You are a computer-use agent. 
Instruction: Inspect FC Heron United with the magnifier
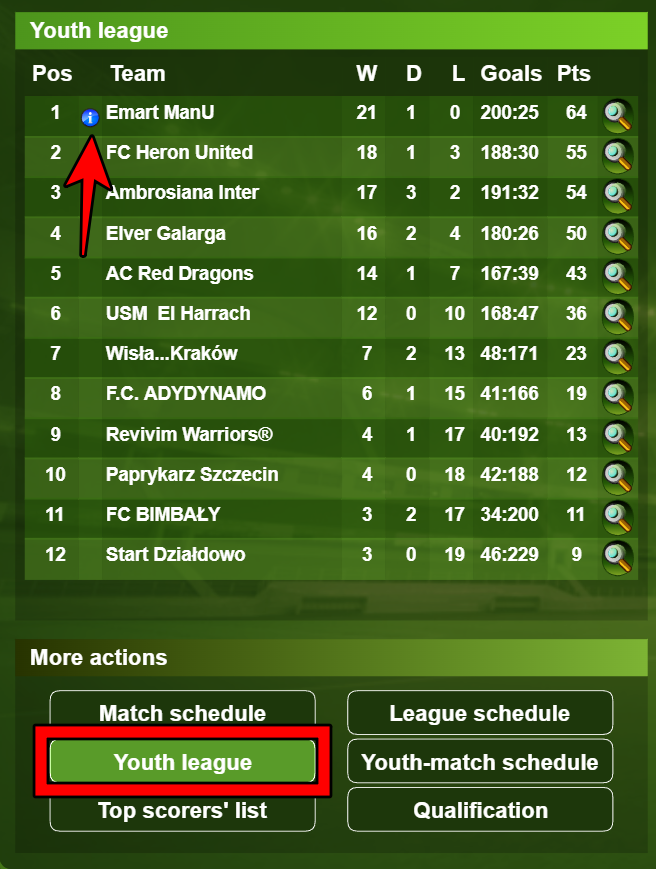pyautogui.click(x=618, y=155)
